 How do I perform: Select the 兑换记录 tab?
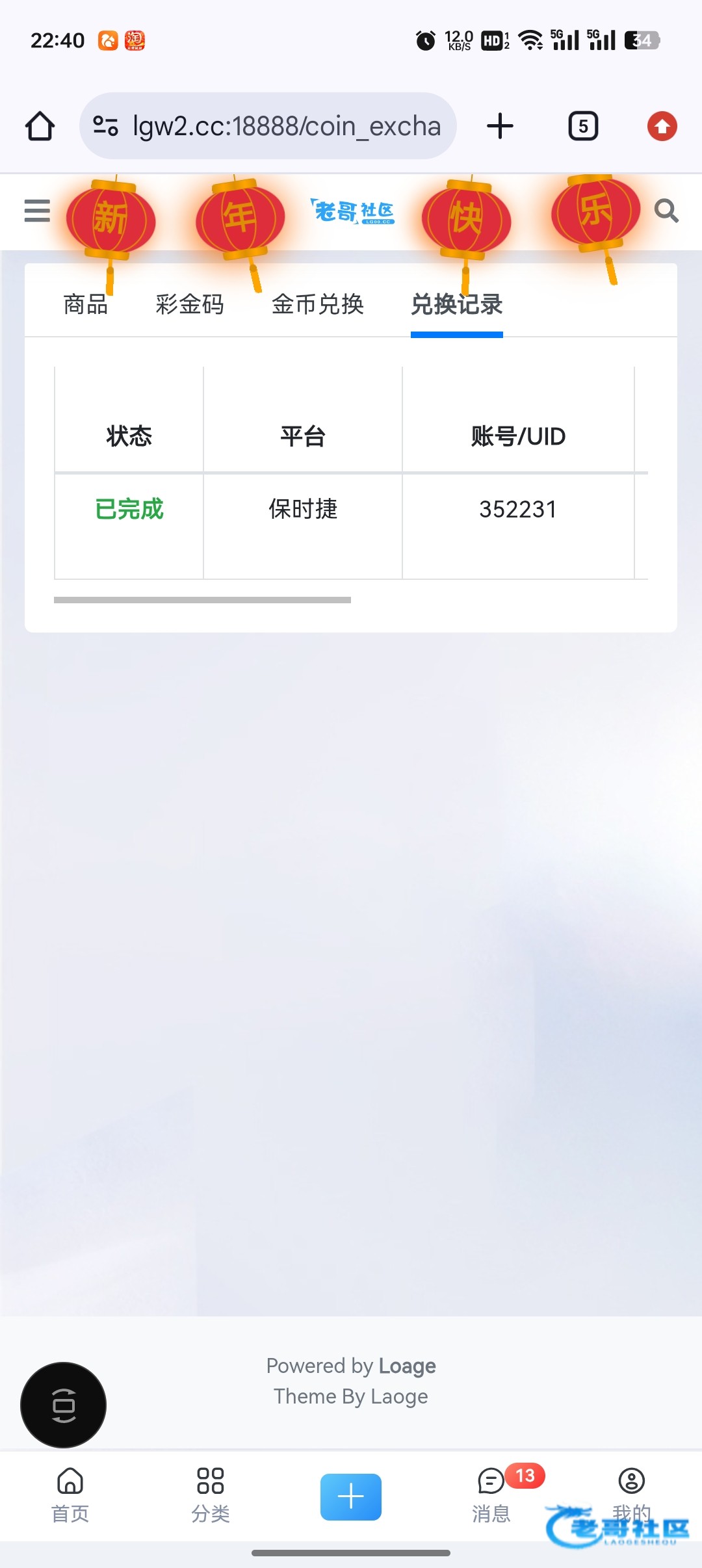coord(456,304)
